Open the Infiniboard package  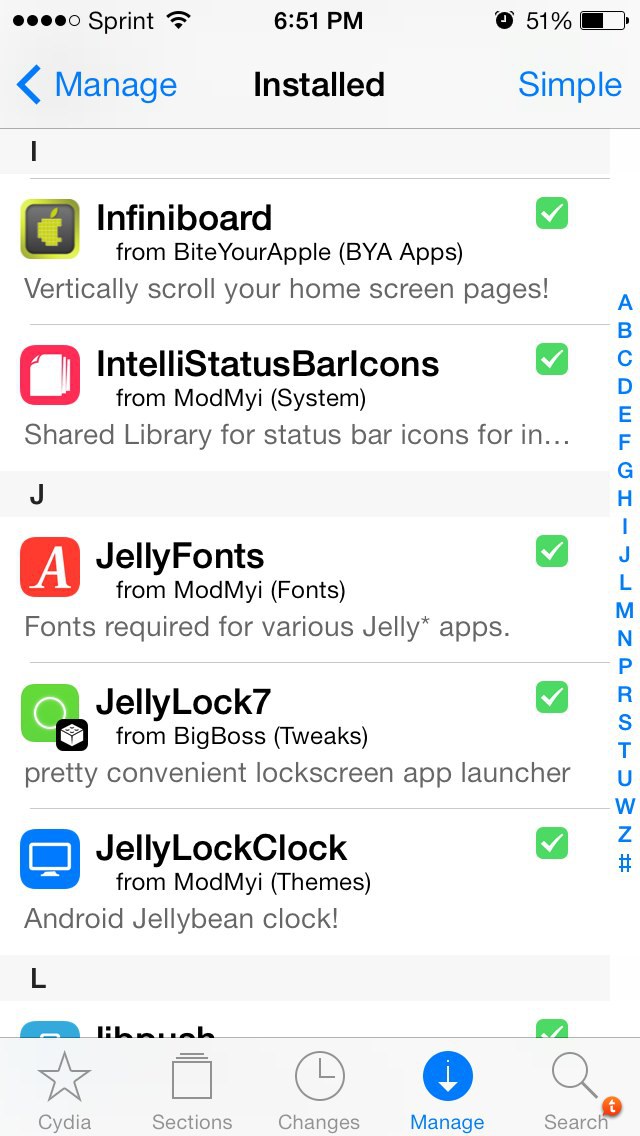(300, 251)
